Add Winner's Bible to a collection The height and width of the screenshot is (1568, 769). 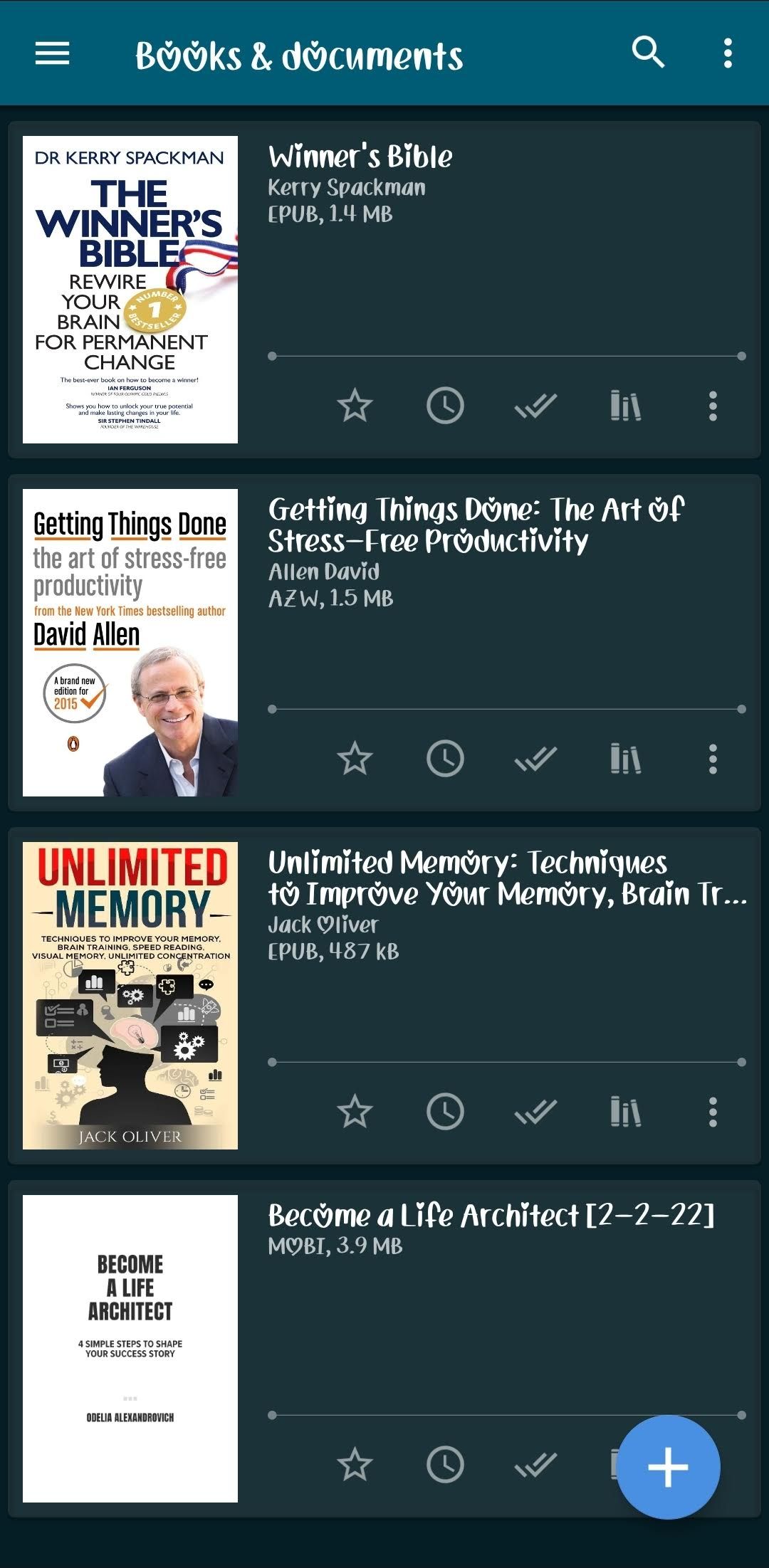(626, 406)
